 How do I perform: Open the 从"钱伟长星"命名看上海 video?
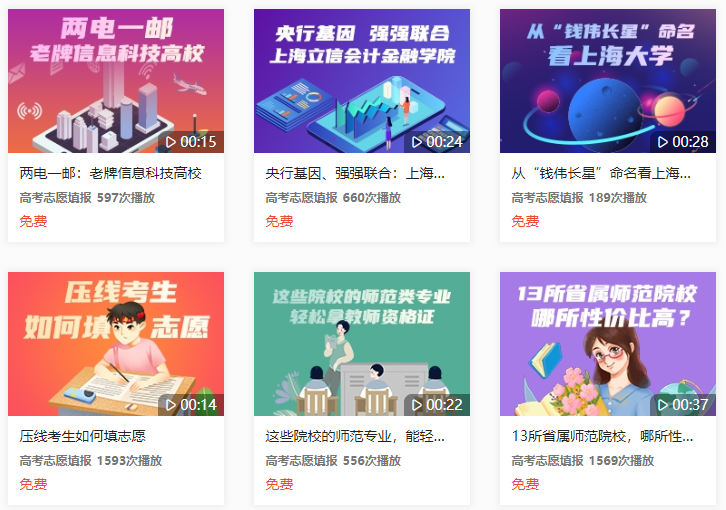(x=608, y=82)
